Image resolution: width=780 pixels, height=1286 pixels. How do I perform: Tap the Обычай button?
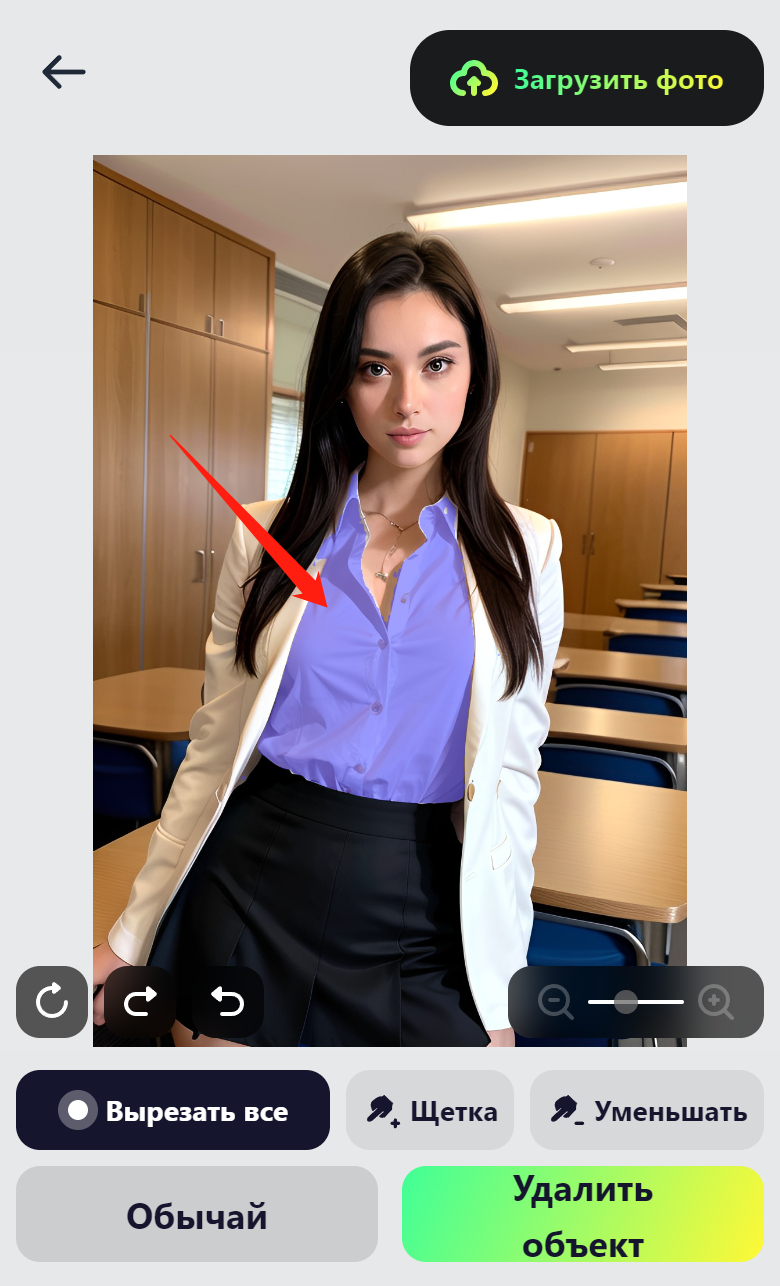(x=197, y=1215)
